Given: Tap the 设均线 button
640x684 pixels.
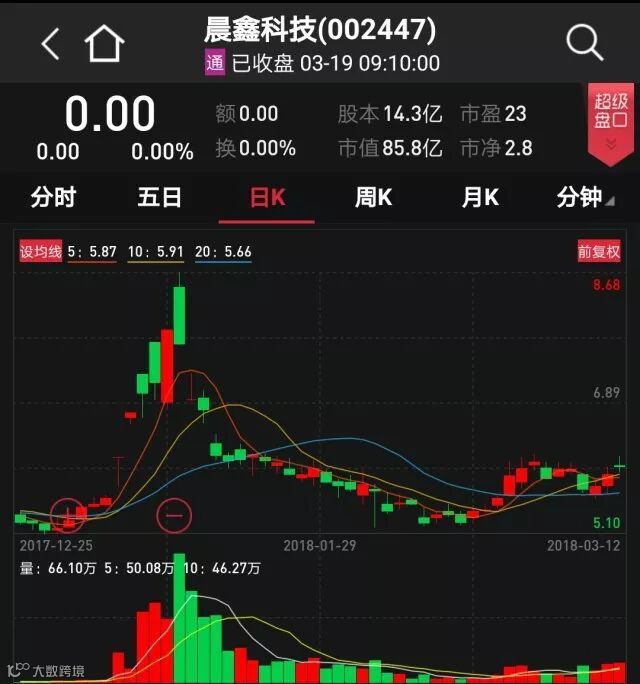Looking at the screenshot, I should coord(41,252).
